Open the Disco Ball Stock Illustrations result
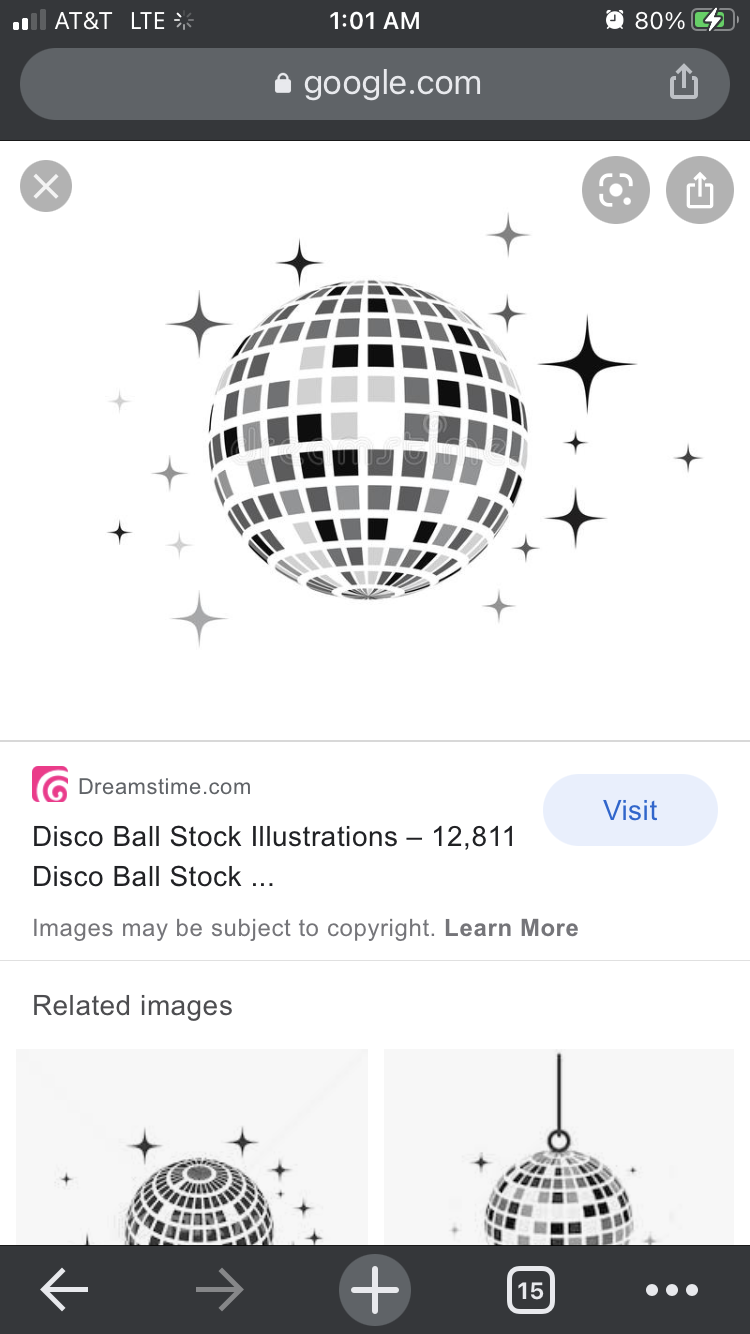The height and width of the screenshot is (1334, 750). (273, 856)
